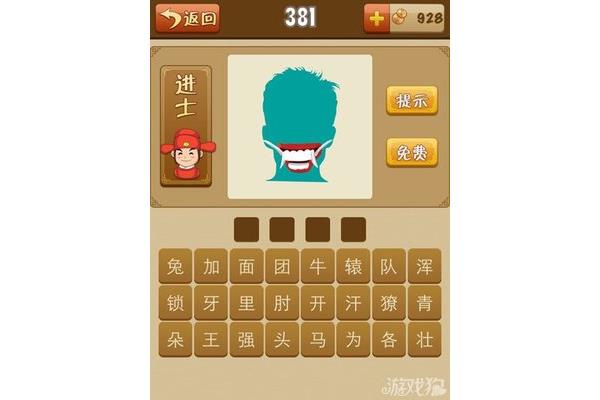Select the character tile 开

pyautogui.click(x=318, y=303)
